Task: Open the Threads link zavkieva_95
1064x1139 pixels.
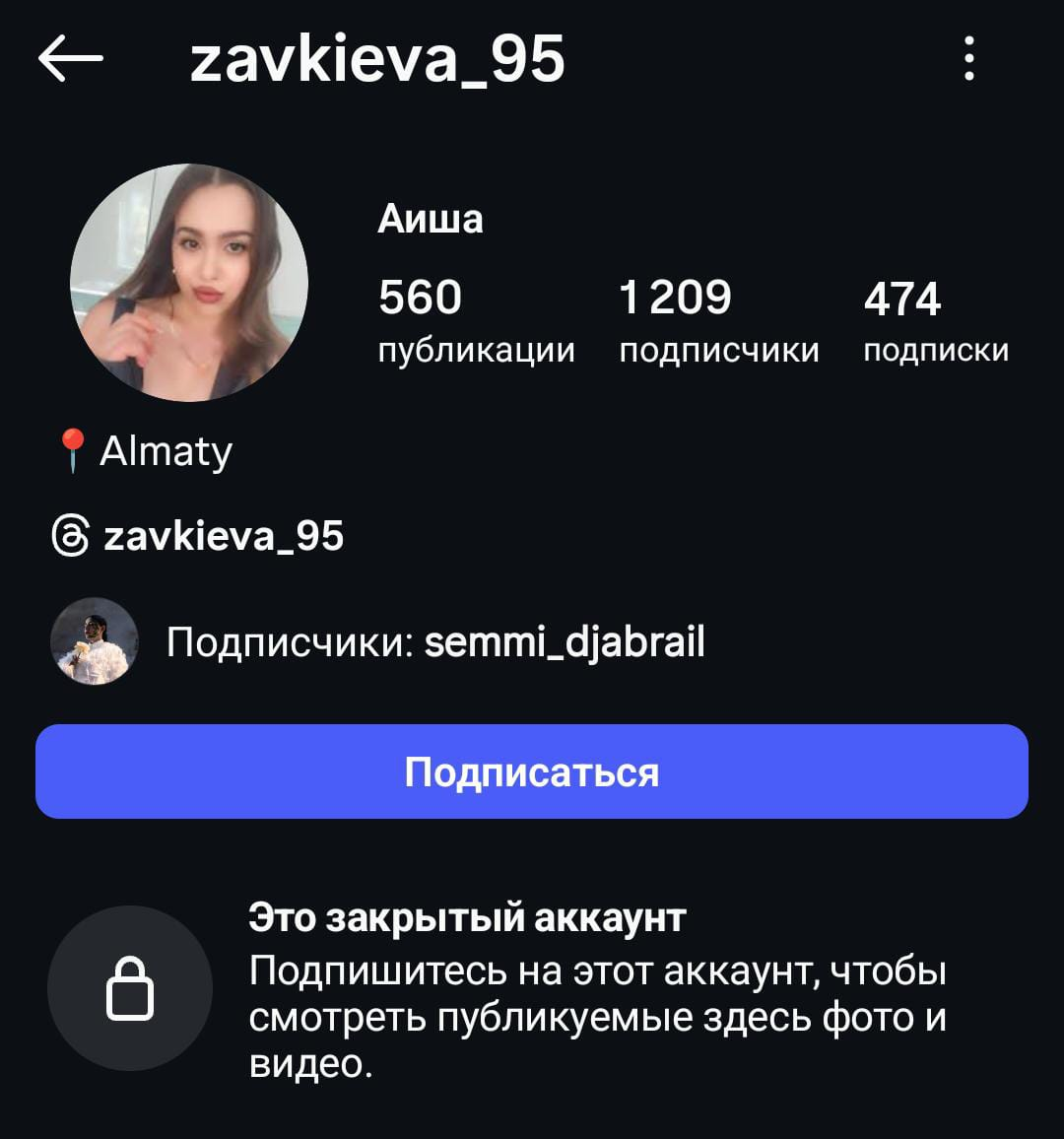Action: [199, 536]
